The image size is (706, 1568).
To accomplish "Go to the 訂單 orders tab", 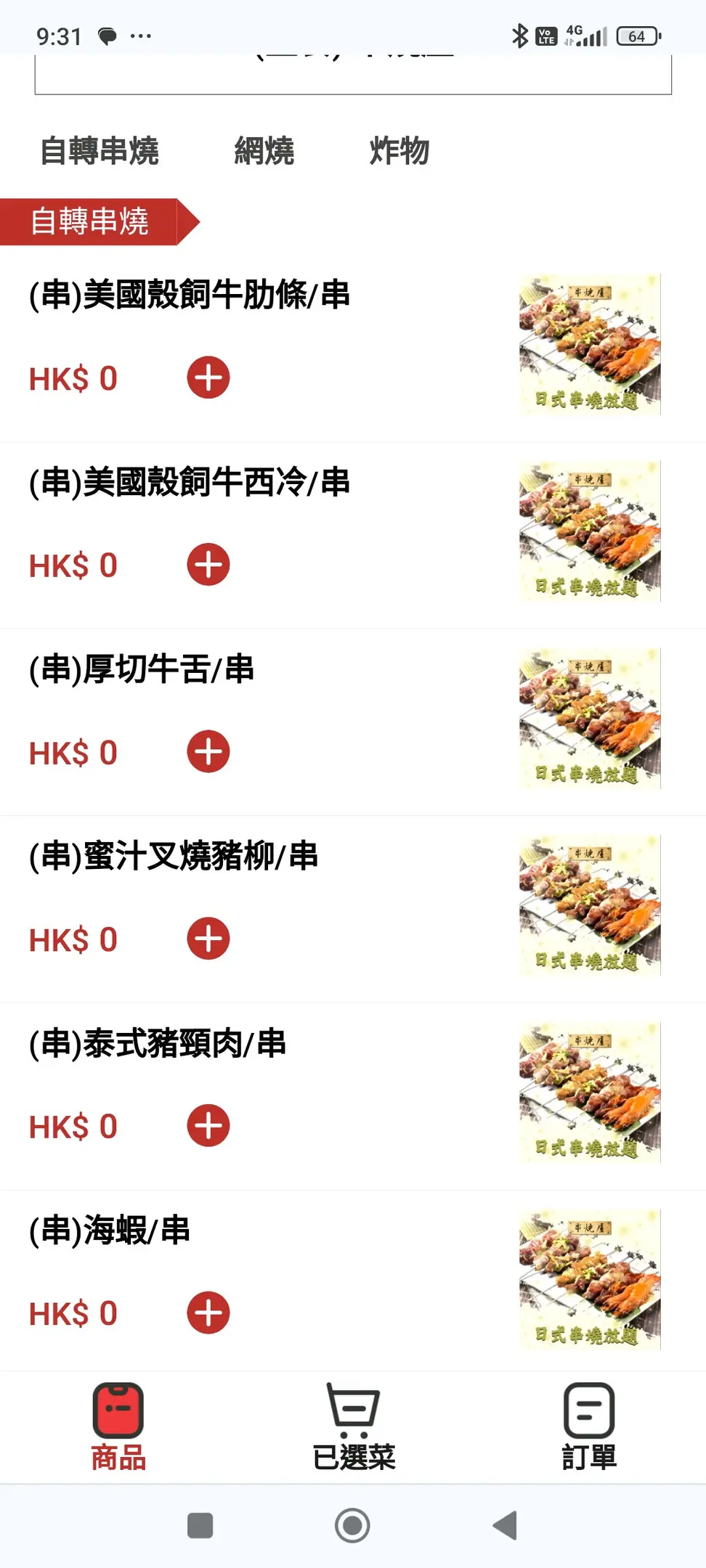I will 589,1426.
